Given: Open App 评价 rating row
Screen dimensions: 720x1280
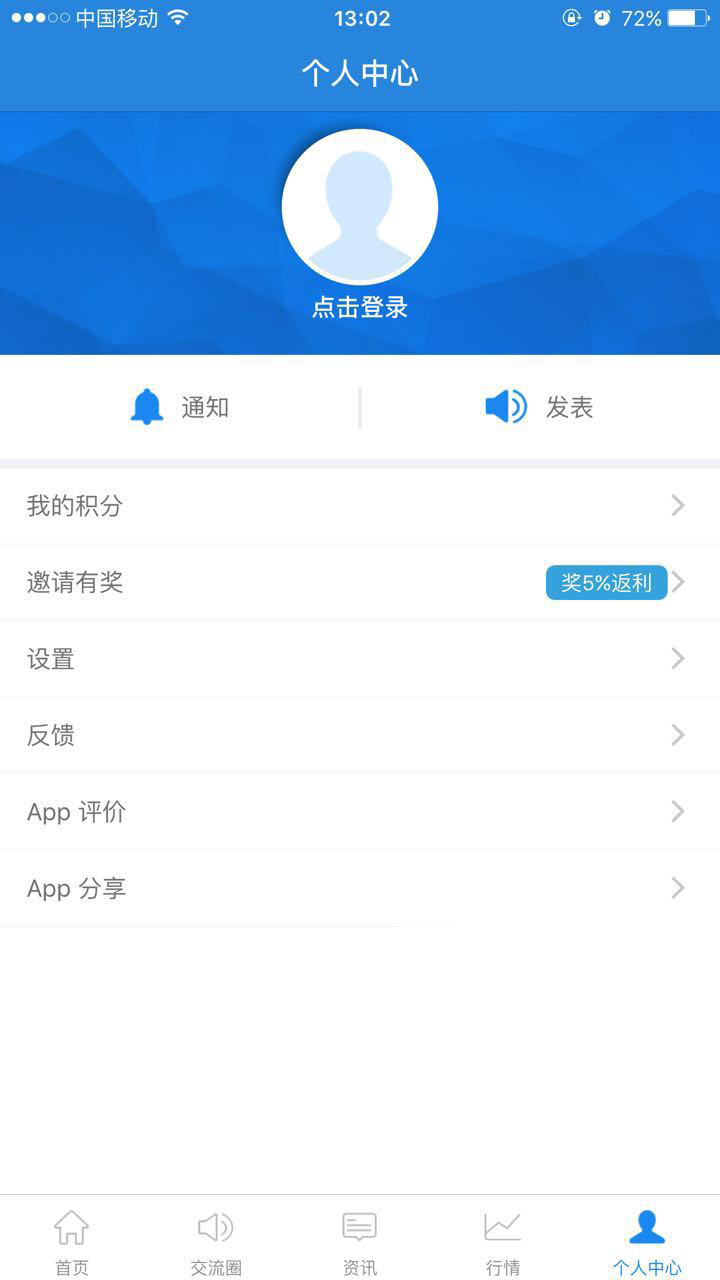Looking at the screenshot, I should click(360, 812).
